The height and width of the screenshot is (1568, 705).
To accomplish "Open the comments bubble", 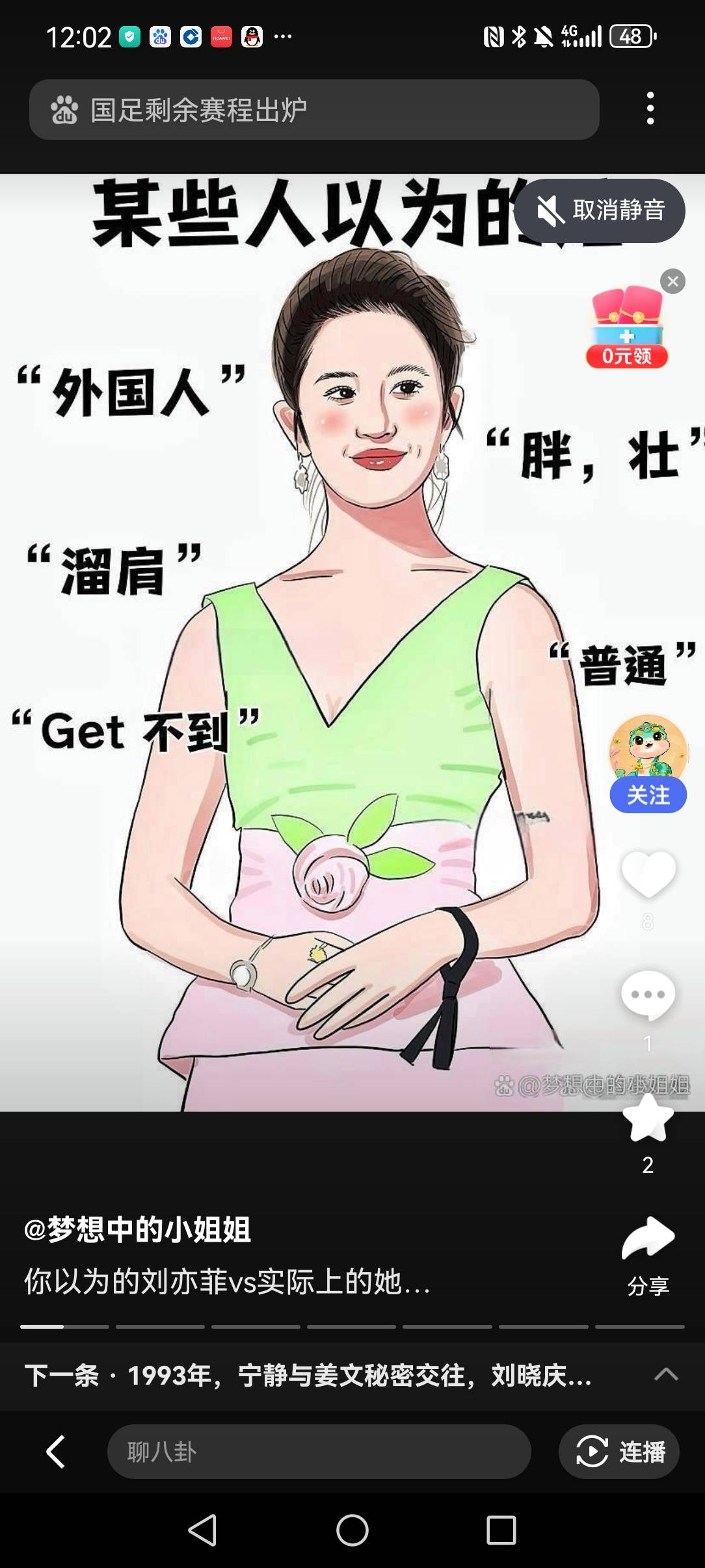I will (648, 995).
